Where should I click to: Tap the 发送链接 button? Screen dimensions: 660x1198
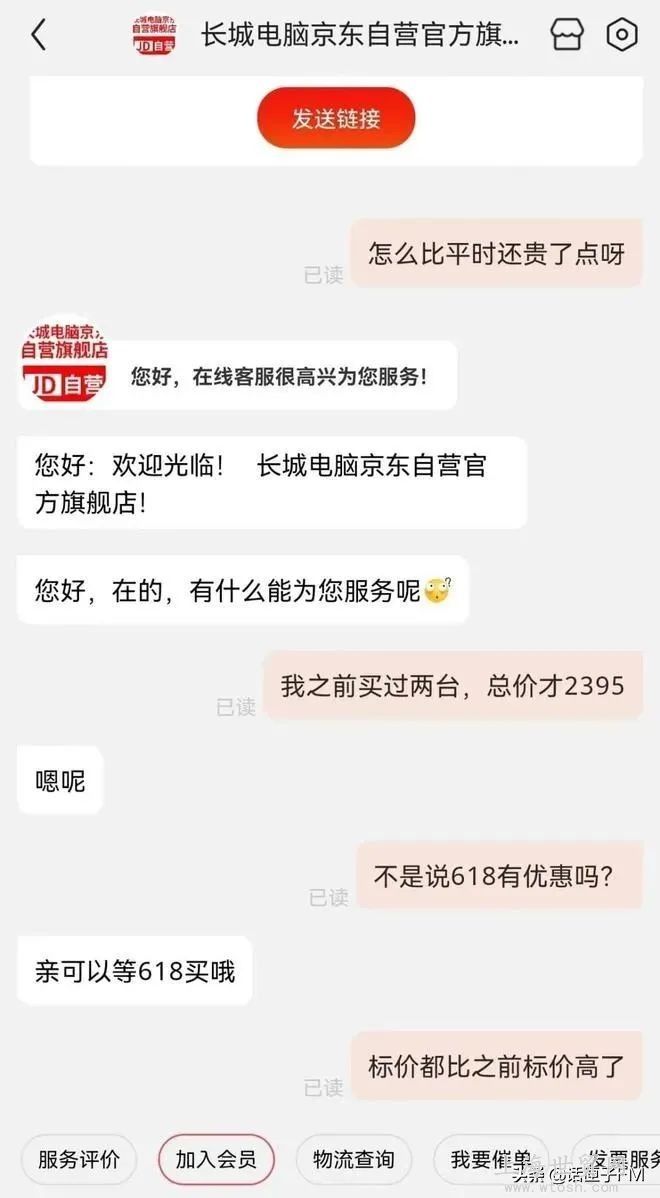[336, 119]
